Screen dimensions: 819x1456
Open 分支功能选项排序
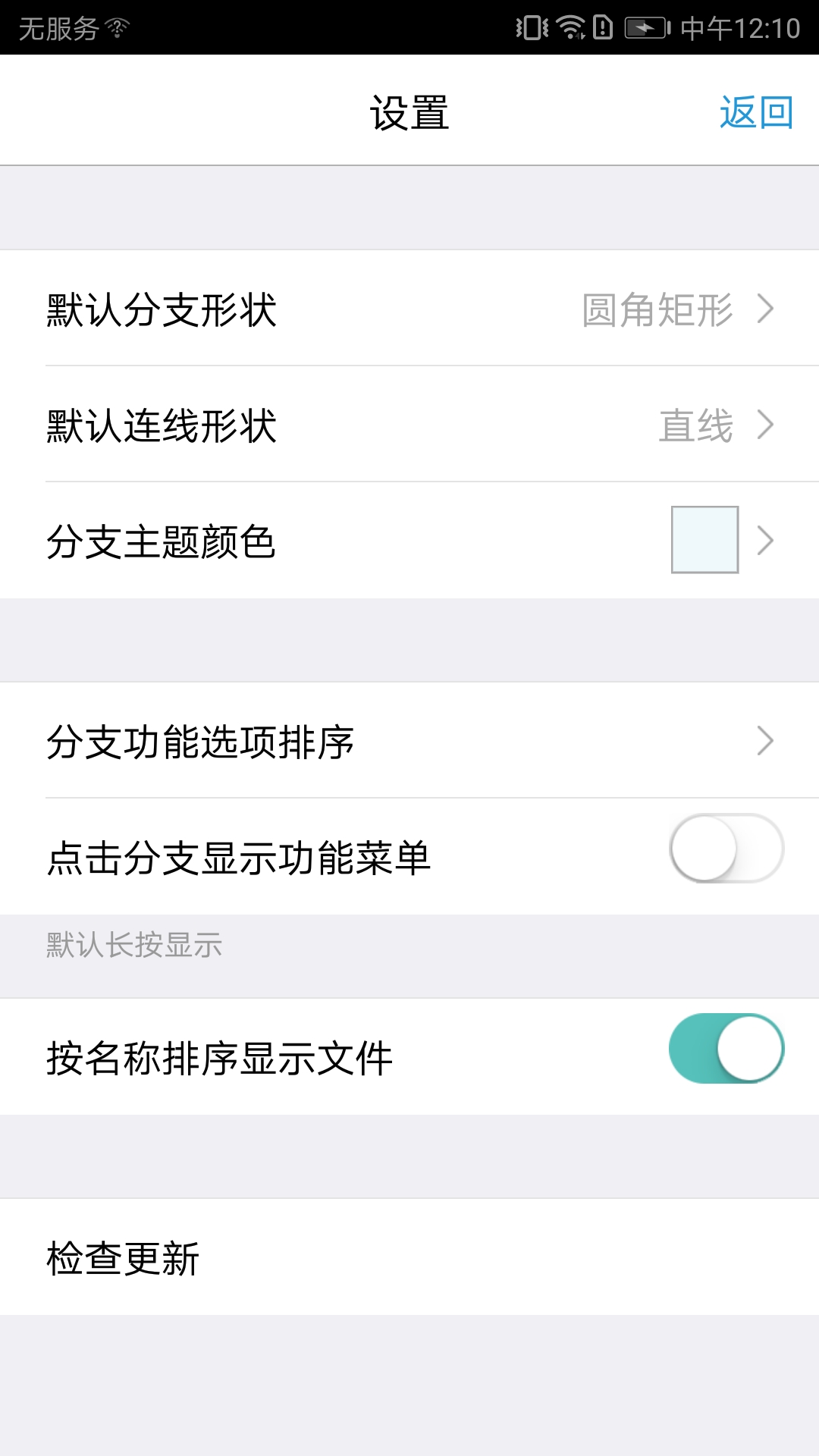coord(409,741)
